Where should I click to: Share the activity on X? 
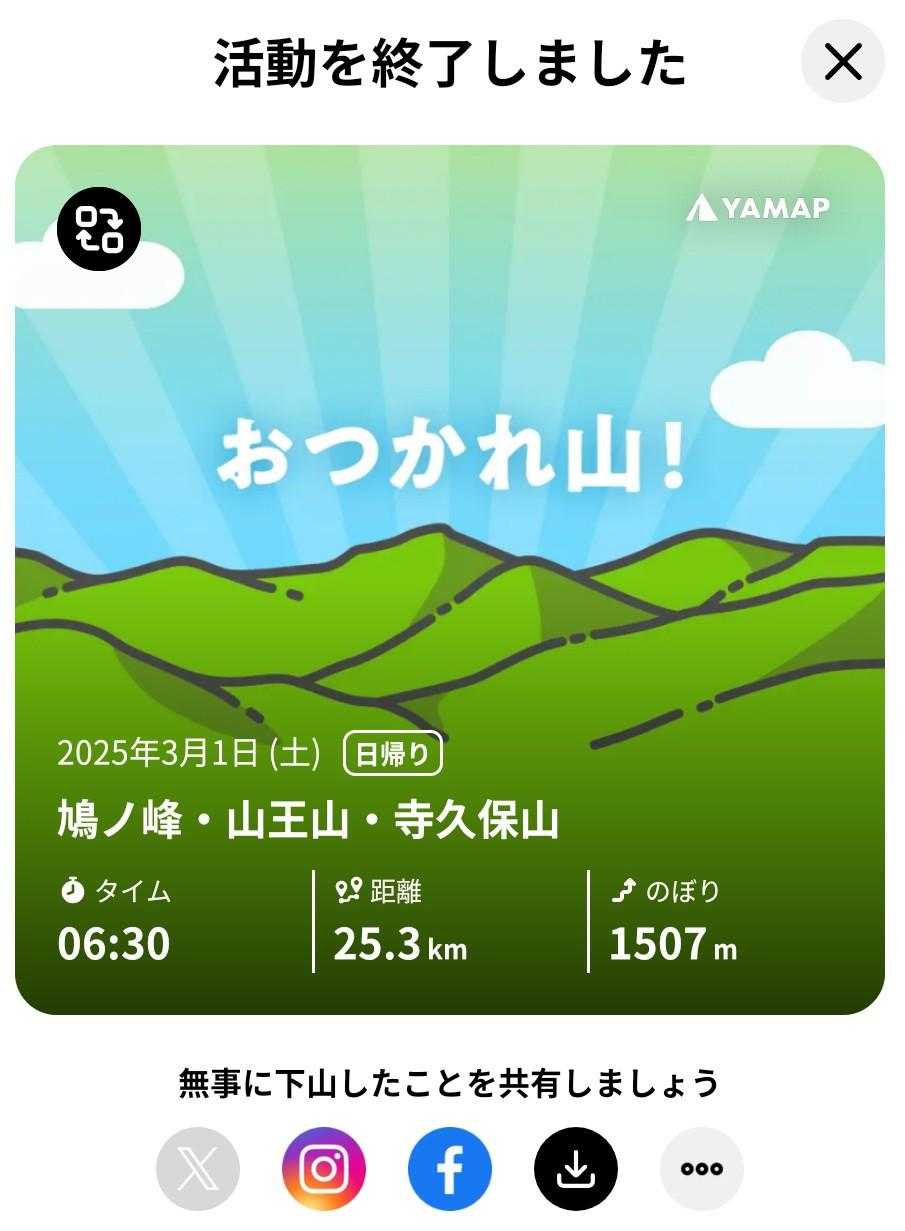pyautogui.click(x=198, y=1169)
